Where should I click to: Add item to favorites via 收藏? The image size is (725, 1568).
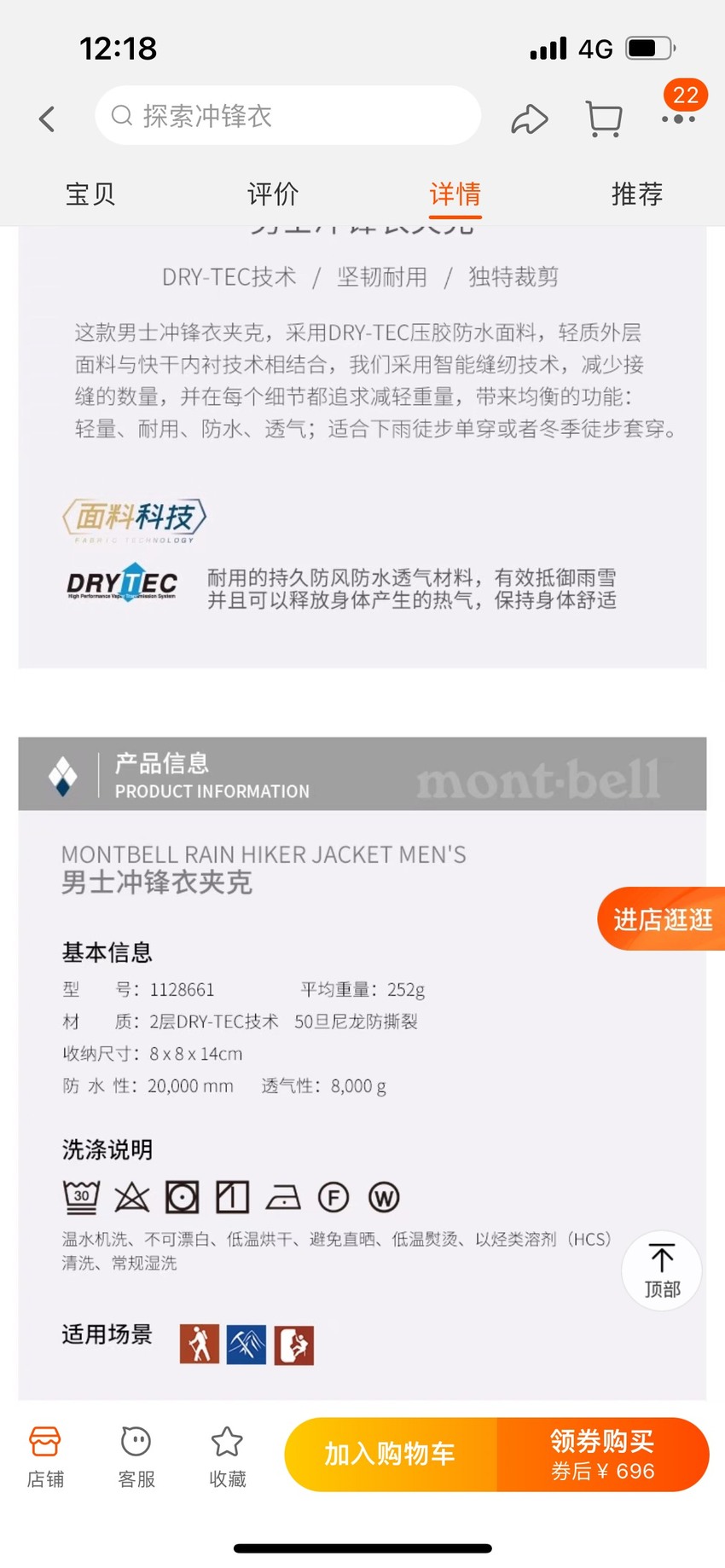pos(228,1457)
